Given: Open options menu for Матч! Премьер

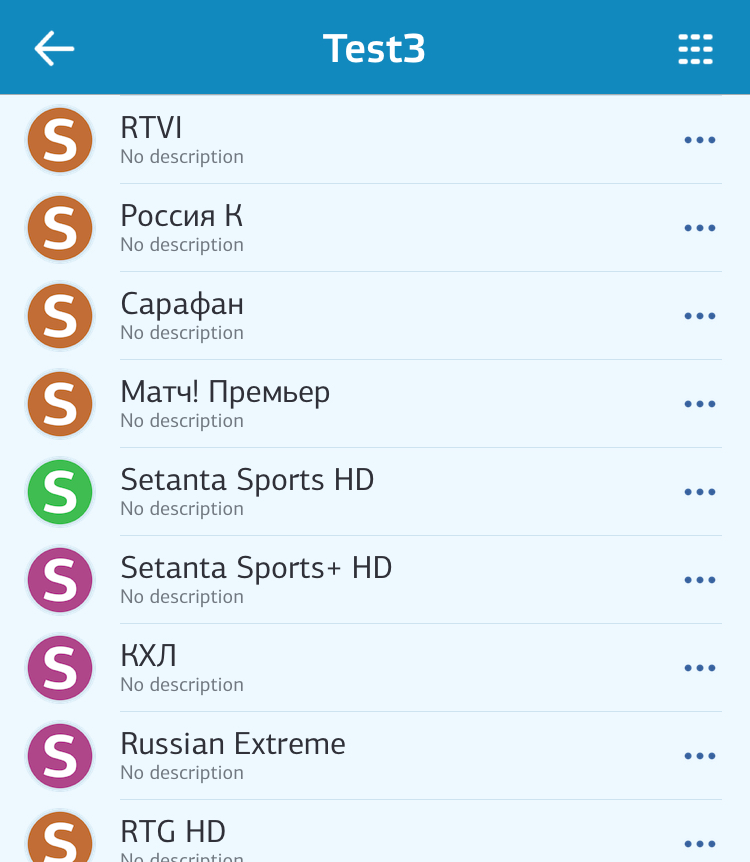Looking at the screenshot, I should pos(699,404).
